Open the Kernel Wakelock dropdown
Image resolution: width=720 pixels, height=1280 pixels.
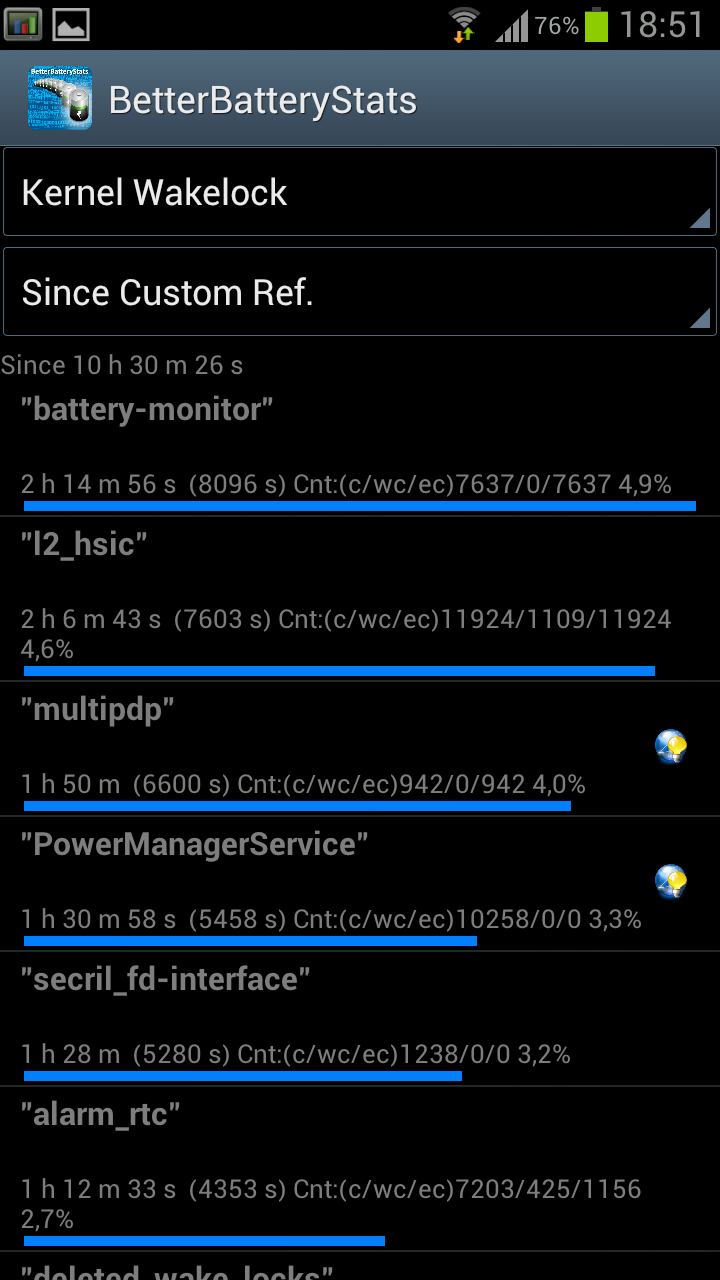360,192
